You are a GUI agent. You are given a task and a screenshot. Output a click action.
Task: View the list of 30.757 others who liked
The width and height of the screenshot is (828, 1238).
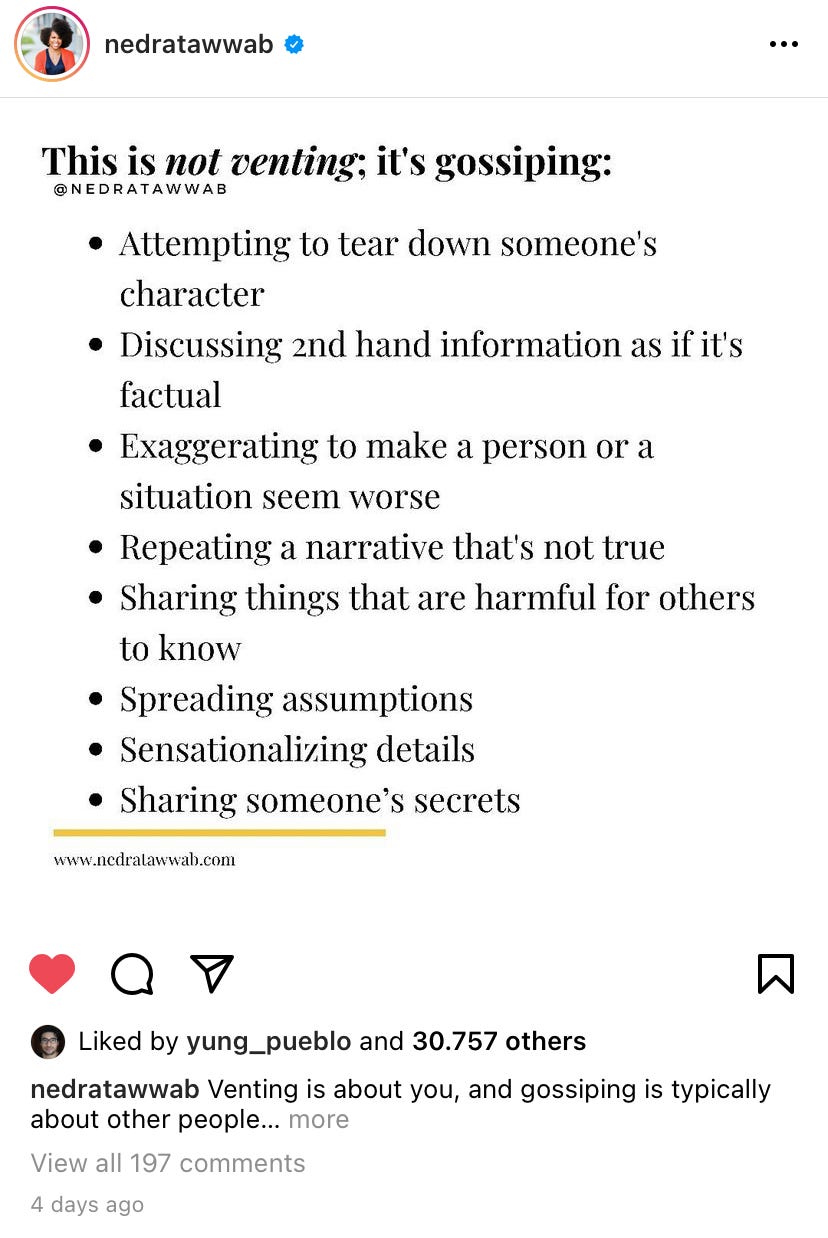pos(499,1041)
